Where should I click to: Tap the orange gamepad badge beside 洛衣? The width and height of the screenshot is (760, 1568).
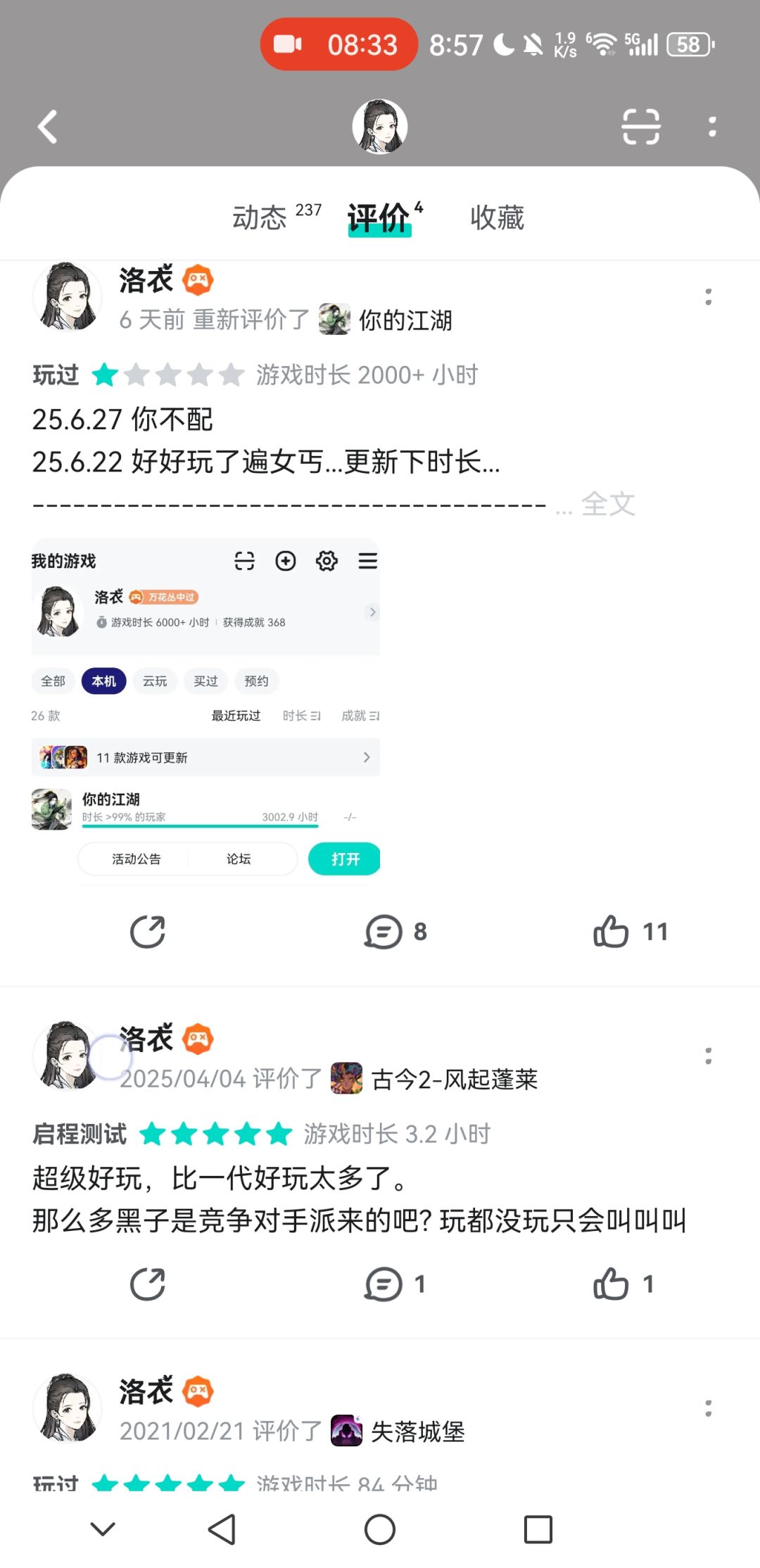click(198, 279)
